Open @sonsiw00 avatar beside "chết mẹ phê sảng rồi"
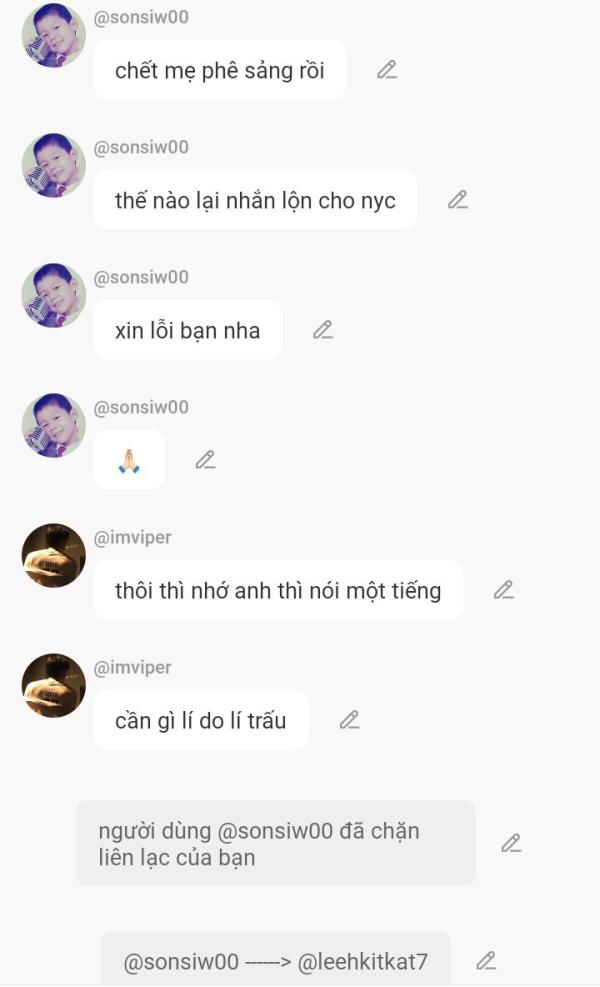Image resolution: width=600 pixels, height=987 pixels. (x=54, y=35)
